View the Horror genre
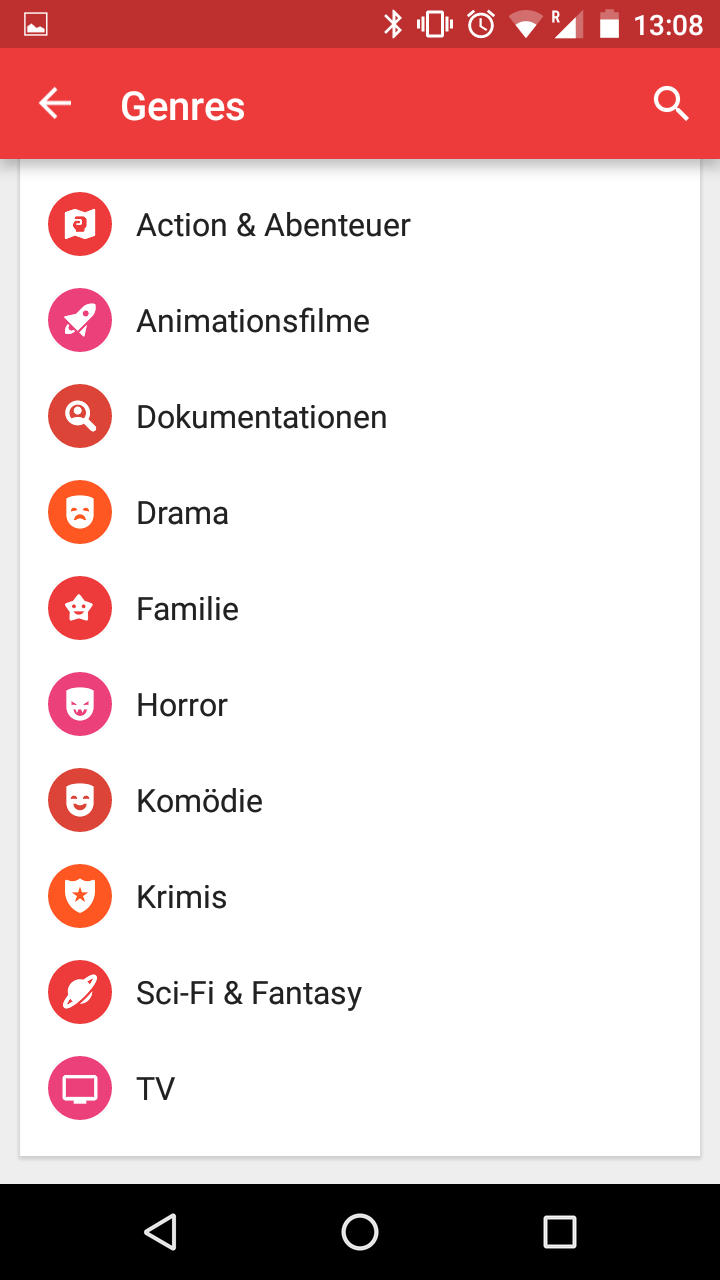 (x=360, y=704)
